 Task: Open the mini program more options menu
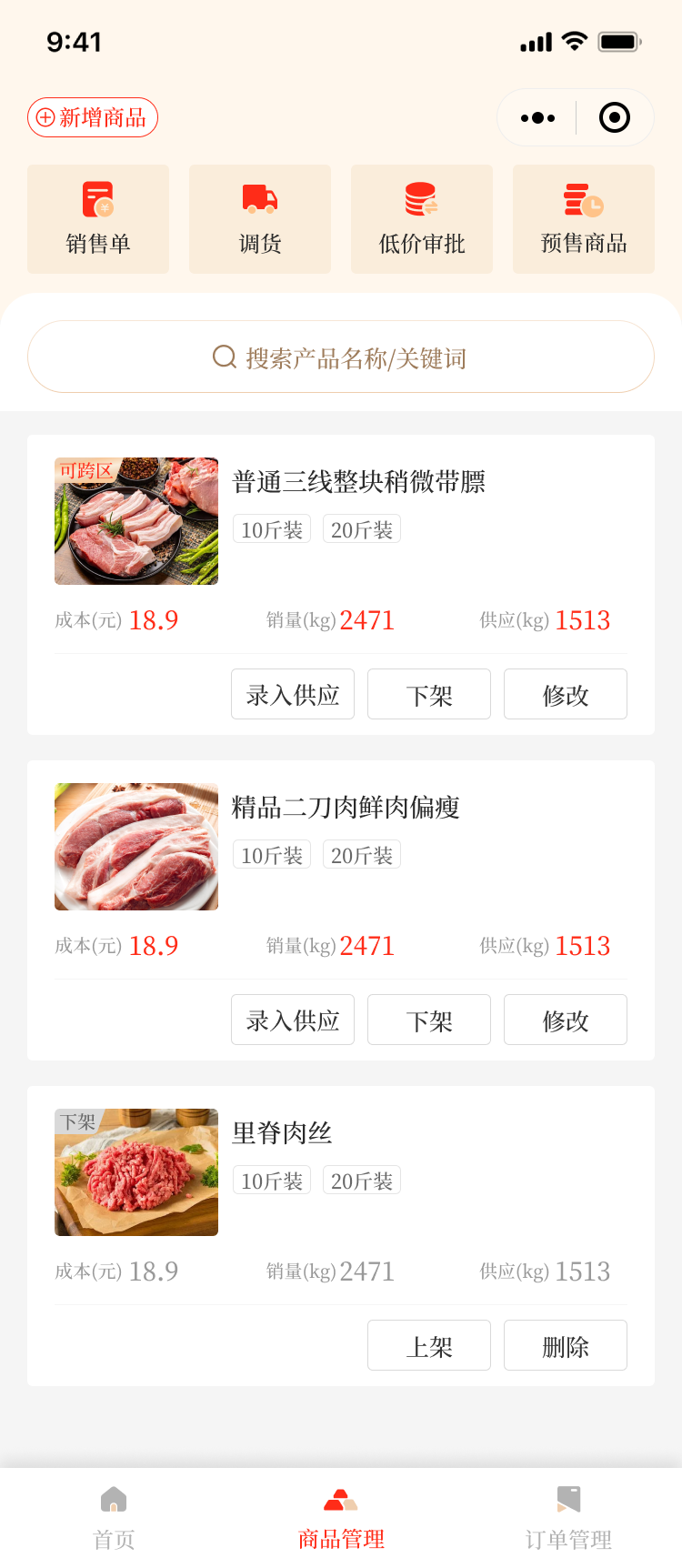[537, 117]
